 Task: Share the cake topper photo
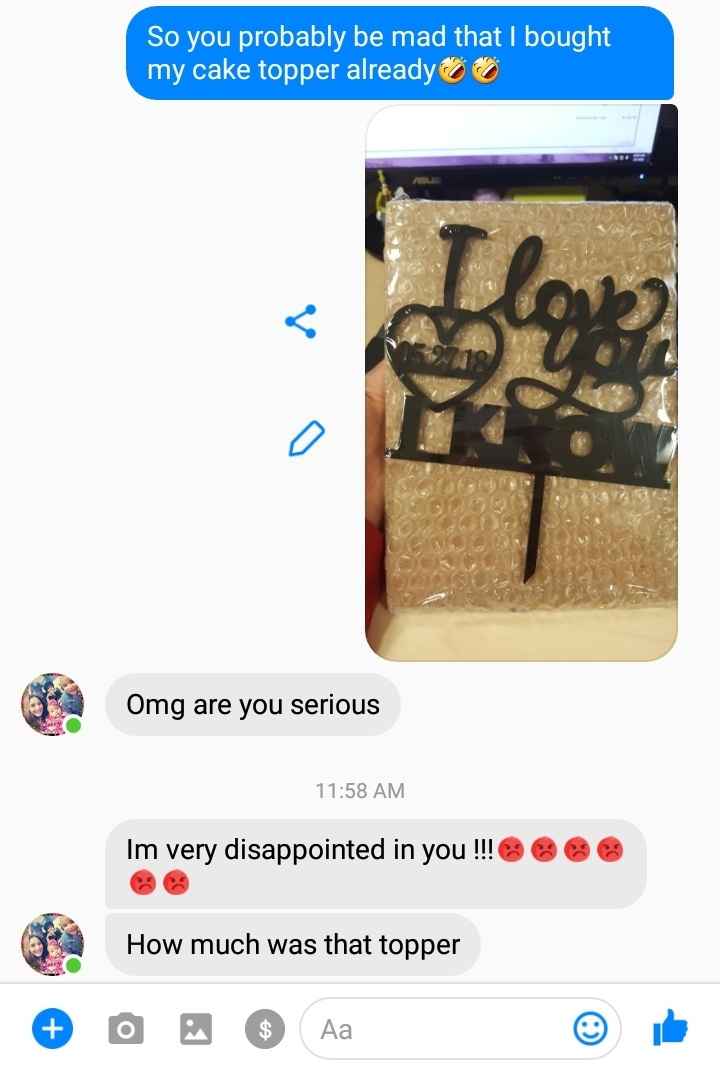click(301, 321)
